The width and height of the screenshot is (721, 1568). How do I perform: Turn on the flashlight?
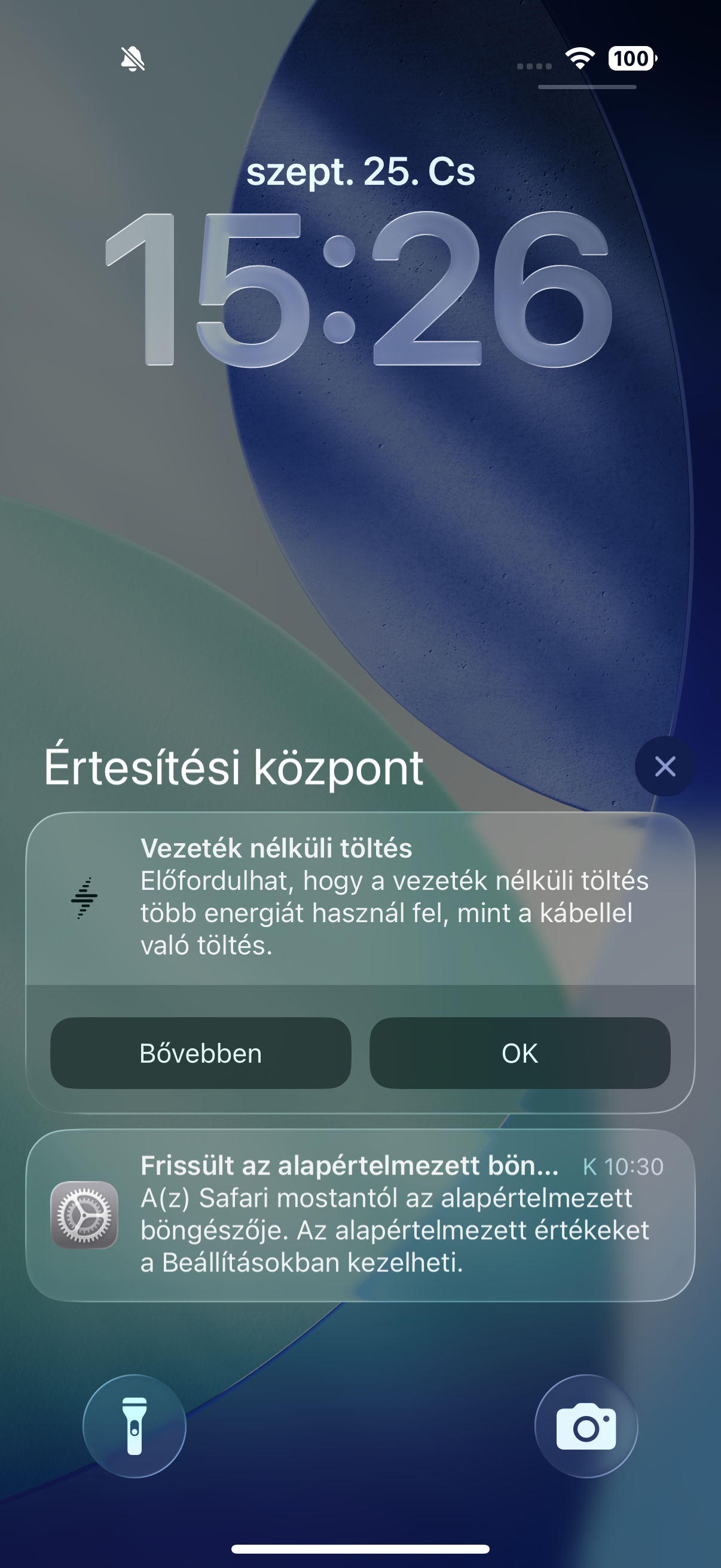pyautogui.click(x=135, y=1426)
